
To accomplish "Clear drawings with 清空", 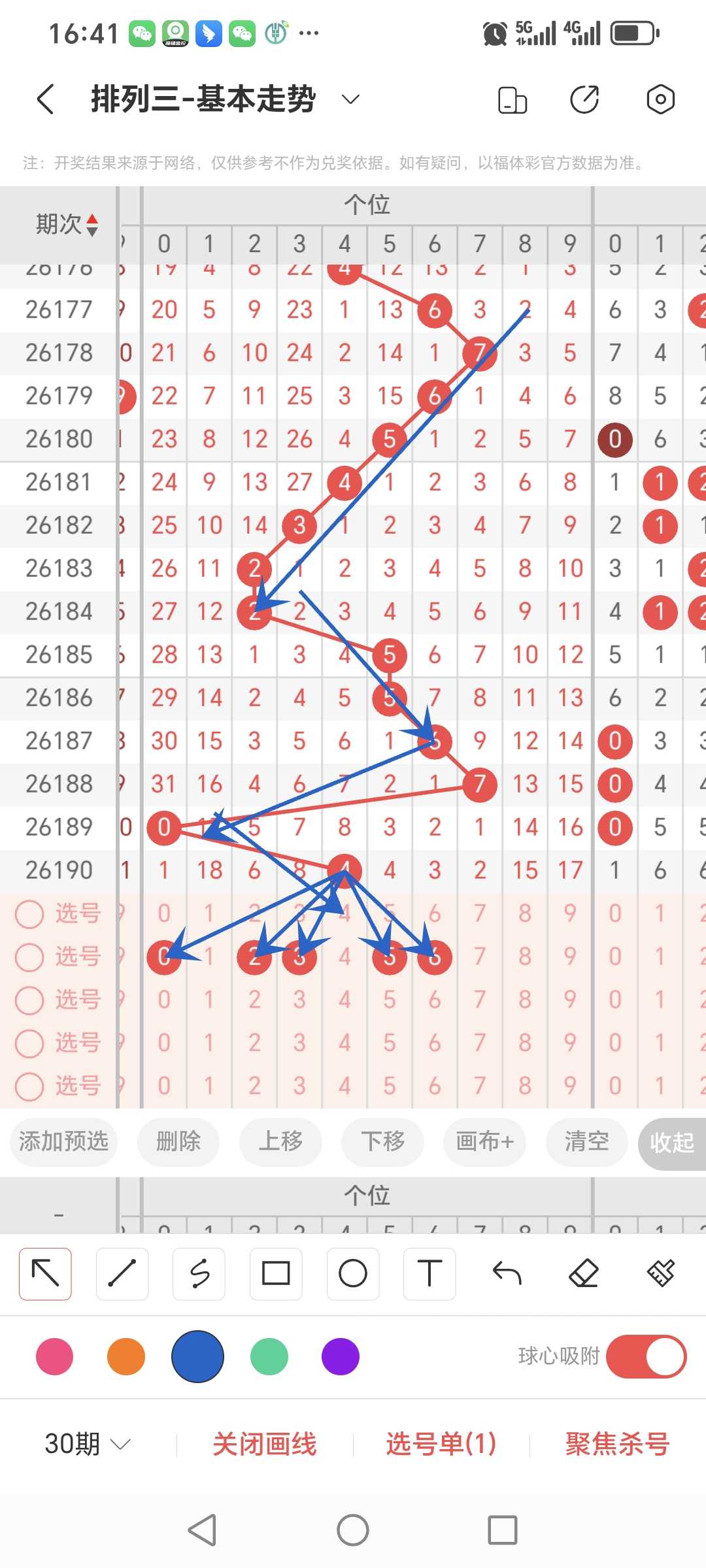I will tap(586, 1141).
